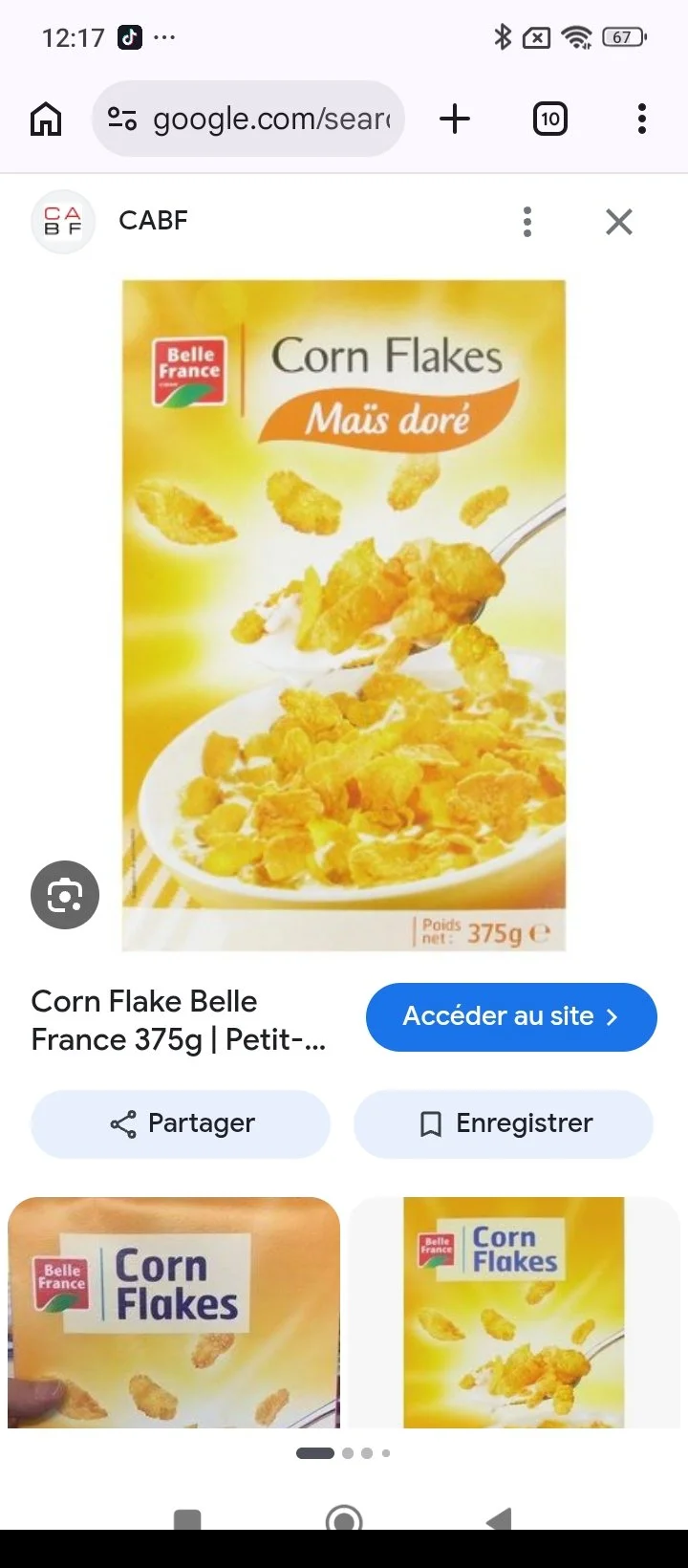
Task: Open the image options menu beside CABF
Action: [527, 222]
